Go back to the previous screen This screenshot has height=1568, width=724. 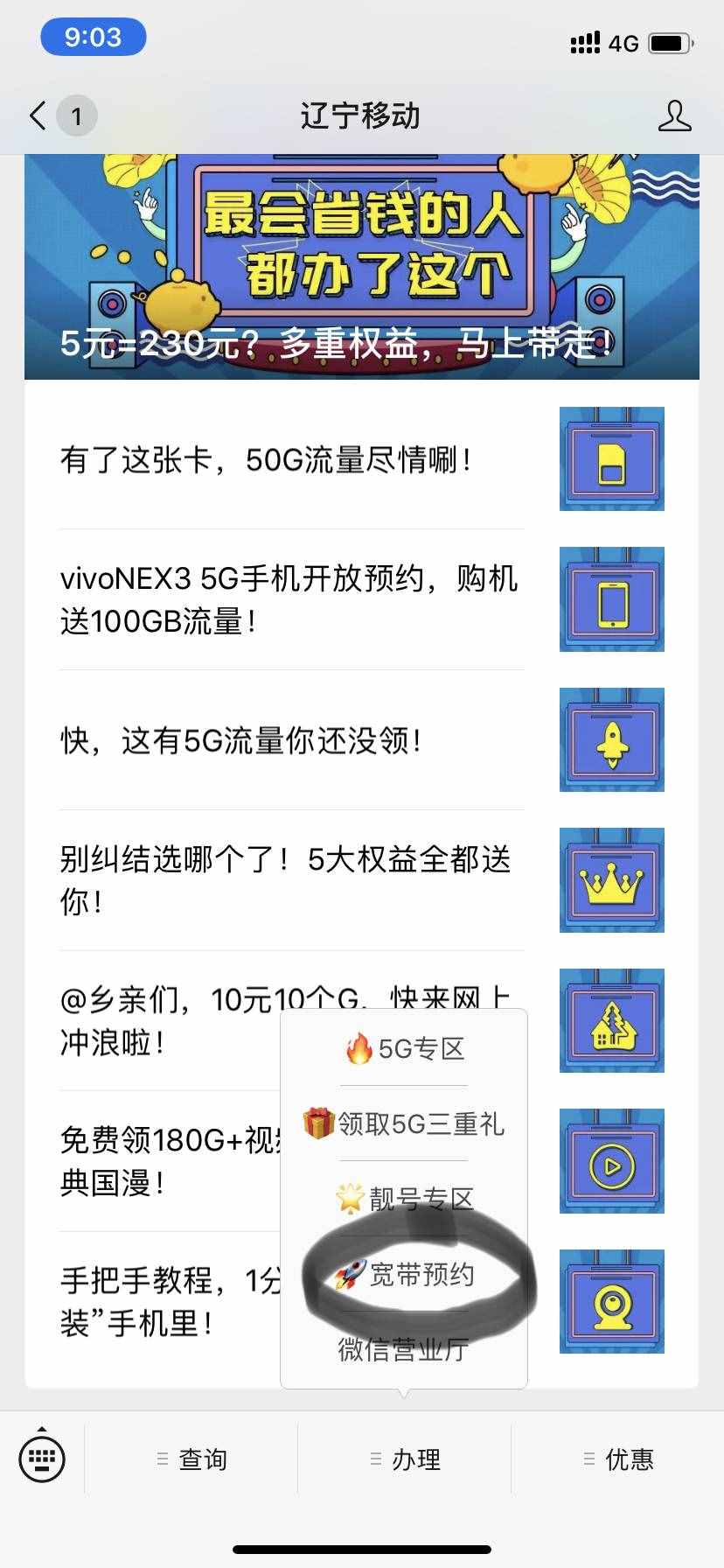click(38, 115)
